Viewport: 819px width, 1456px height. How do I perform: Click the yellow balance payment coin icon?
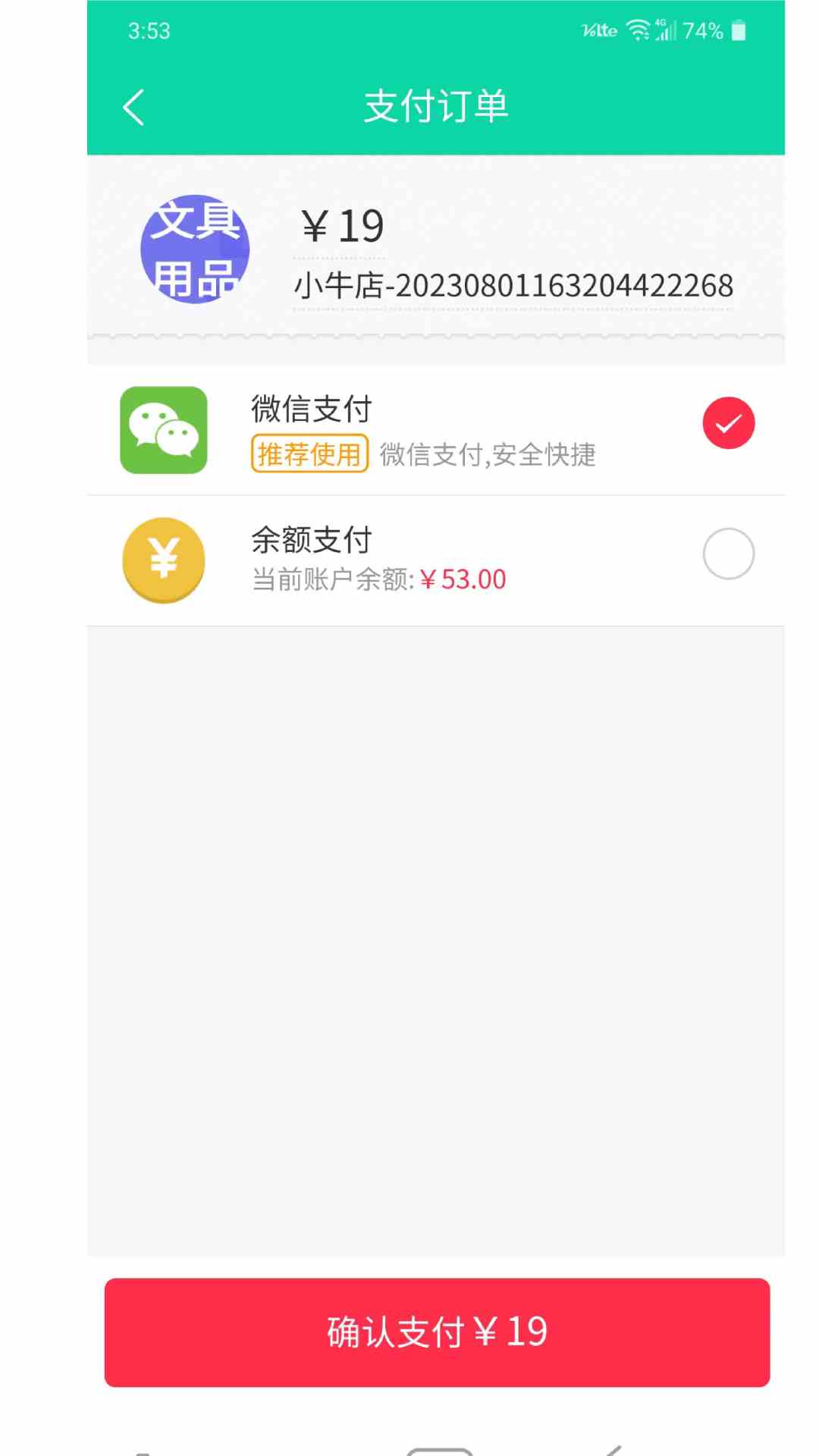point(163,560)
